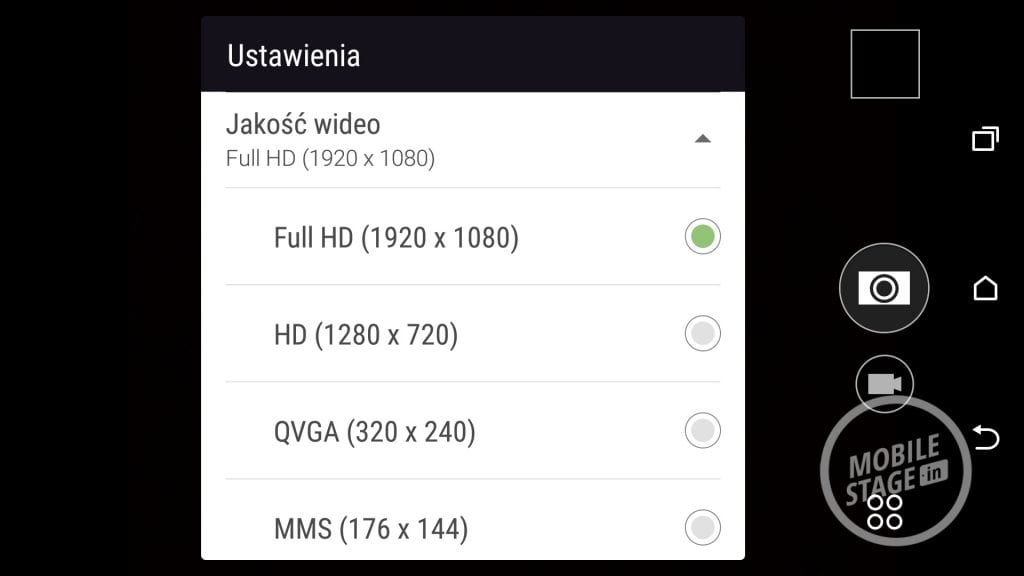The height and width of the screenshot is (576, 1024).
Task: Open the recent apps overview
Action: click(x=985, y=140)
